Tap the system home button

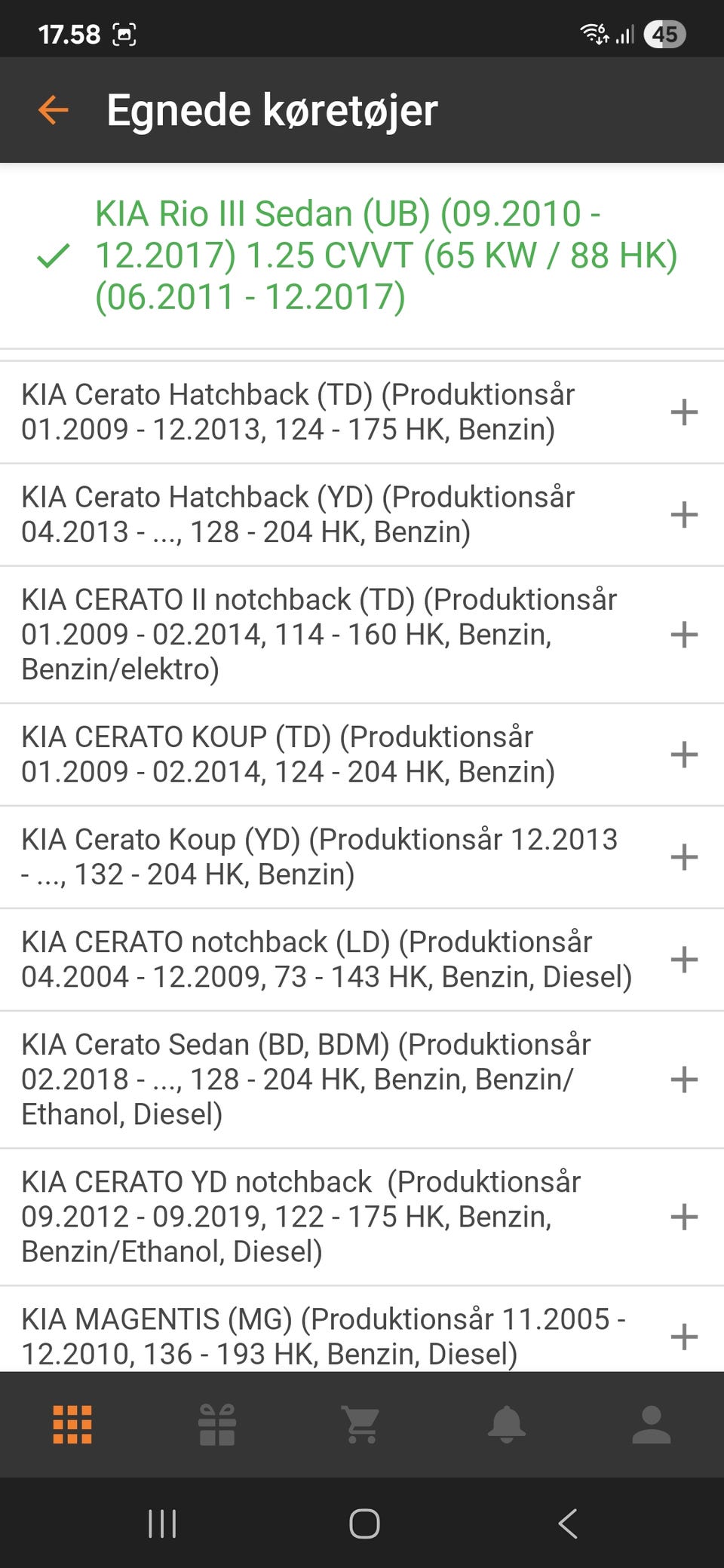point(364,1524)
